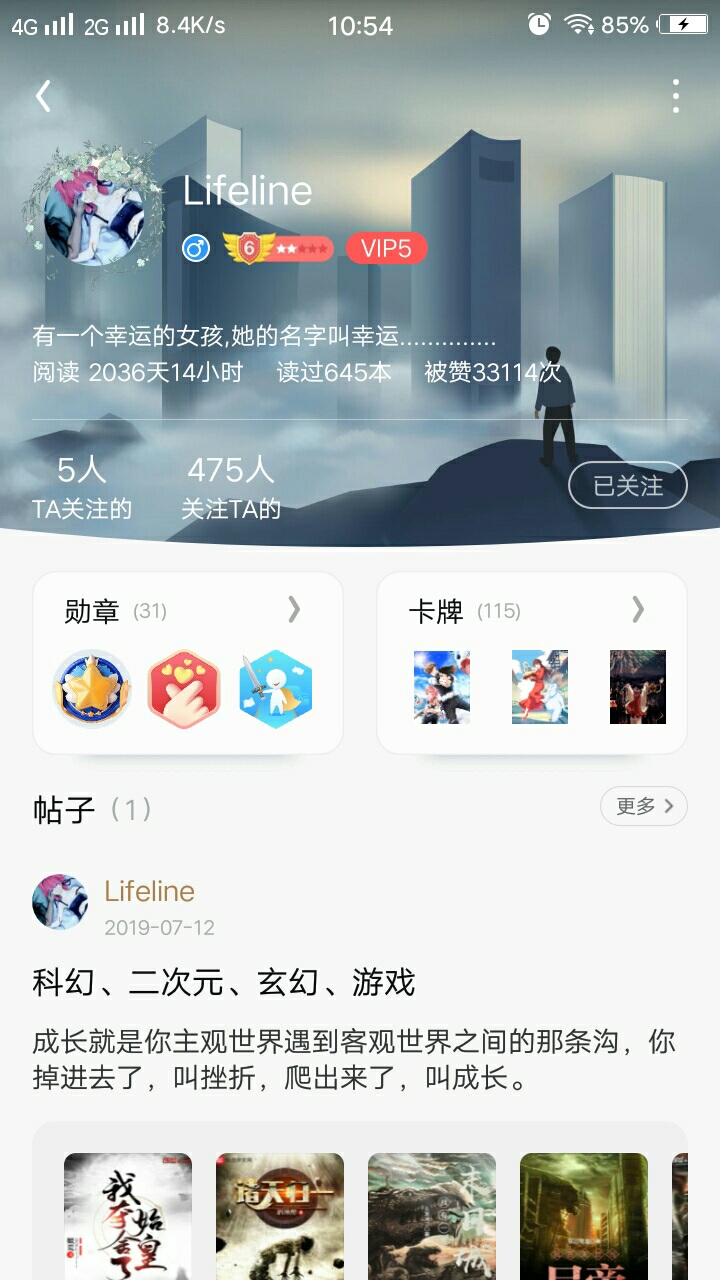Open the 勋章 medals card
The image size is (720, 1280).
click(x=188, y=662)
